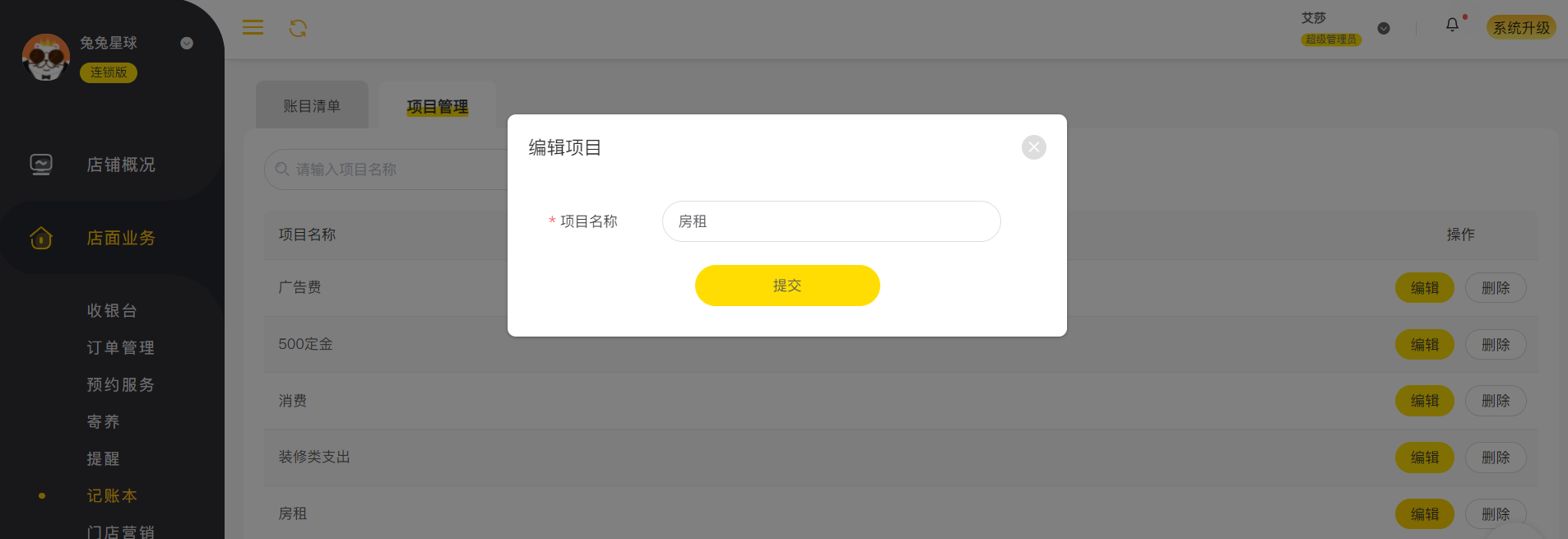The width and height of the screenshot is (1568, 539).
Task: Expand the 艾莎 account dropdown
Action: (1384, 28)
